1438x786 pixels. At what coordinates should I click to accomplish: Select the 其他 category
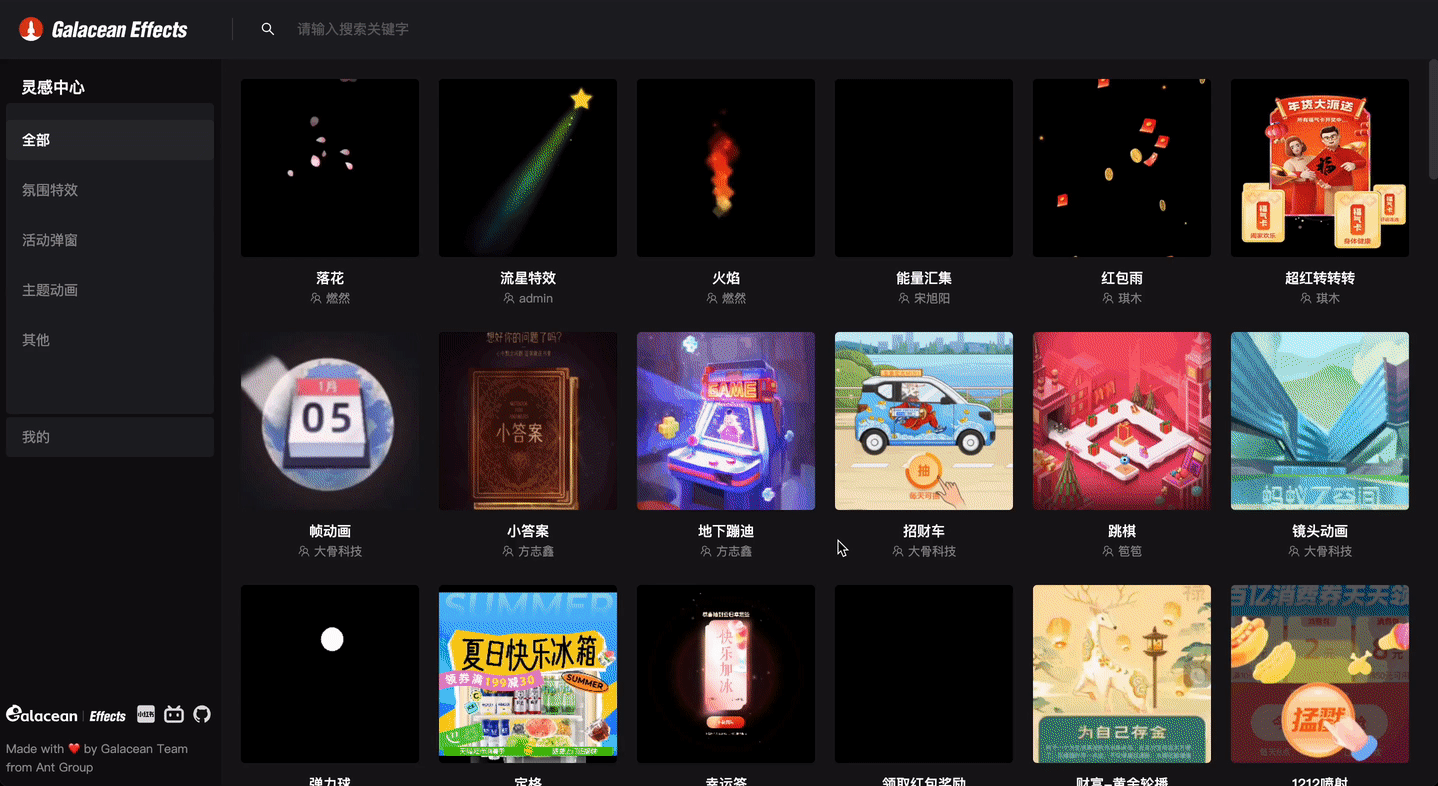(110, 340)
